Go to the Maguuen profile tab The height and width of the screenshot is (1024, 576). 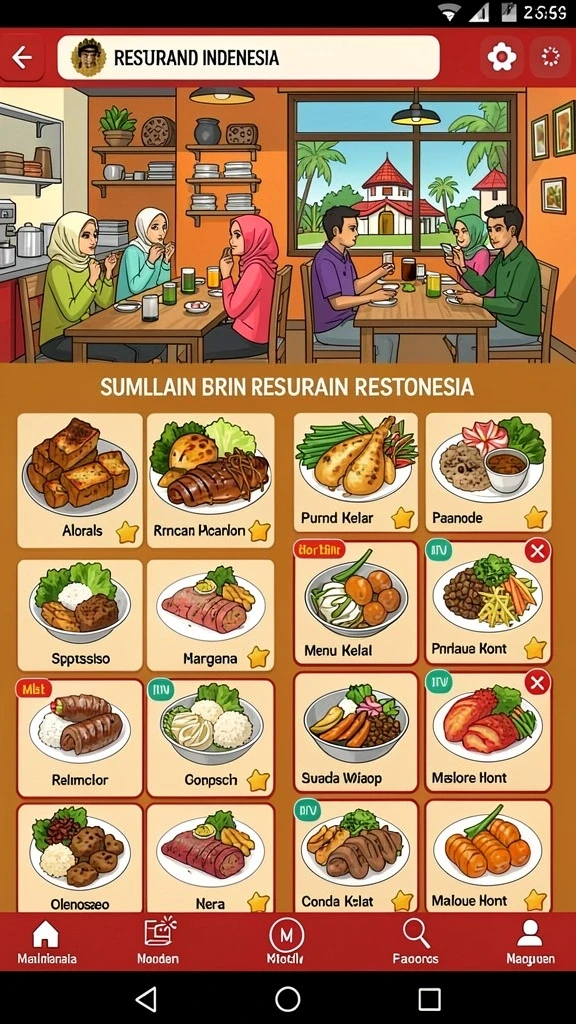point(530,940)
